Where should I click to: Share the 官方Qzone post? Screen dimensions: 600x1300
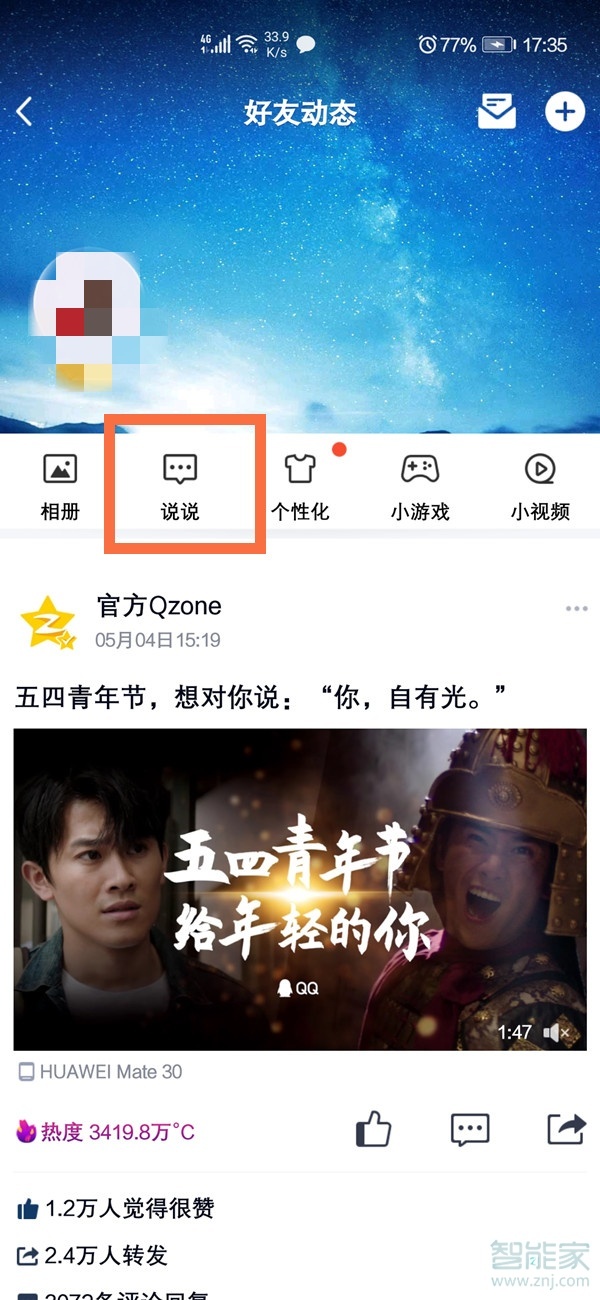(x=565, y=1130)
